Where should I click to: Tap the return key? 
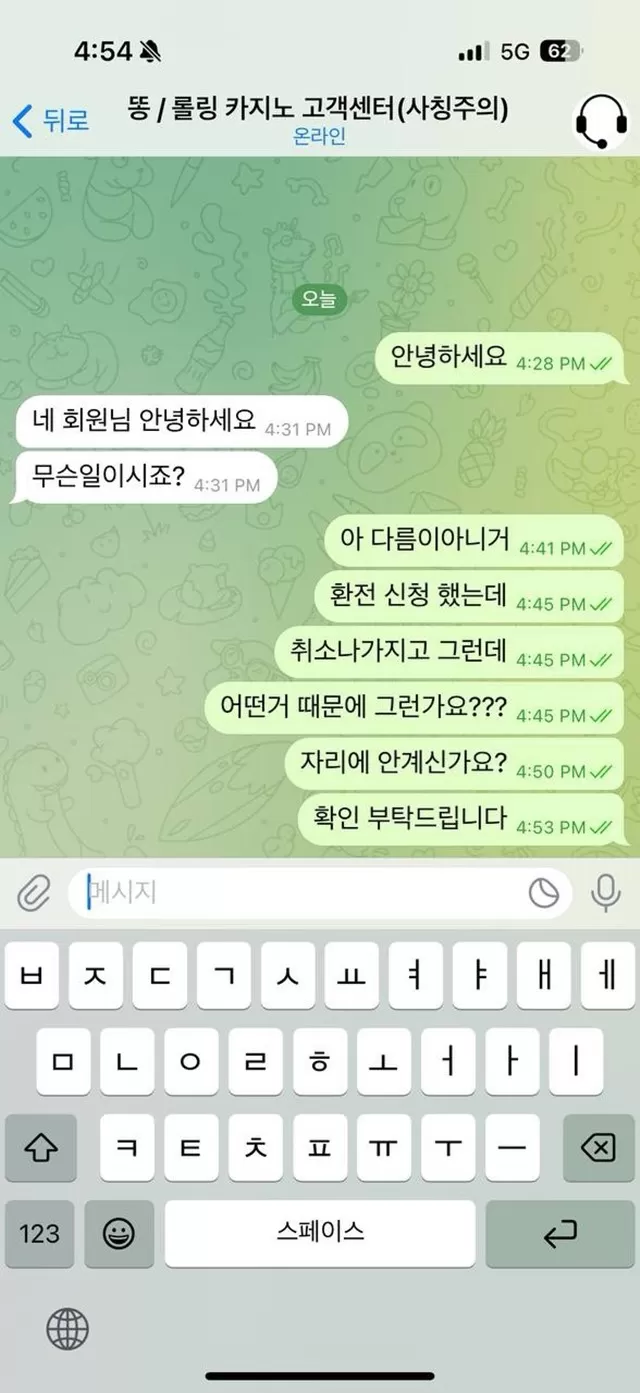(x=560, y=1233)
